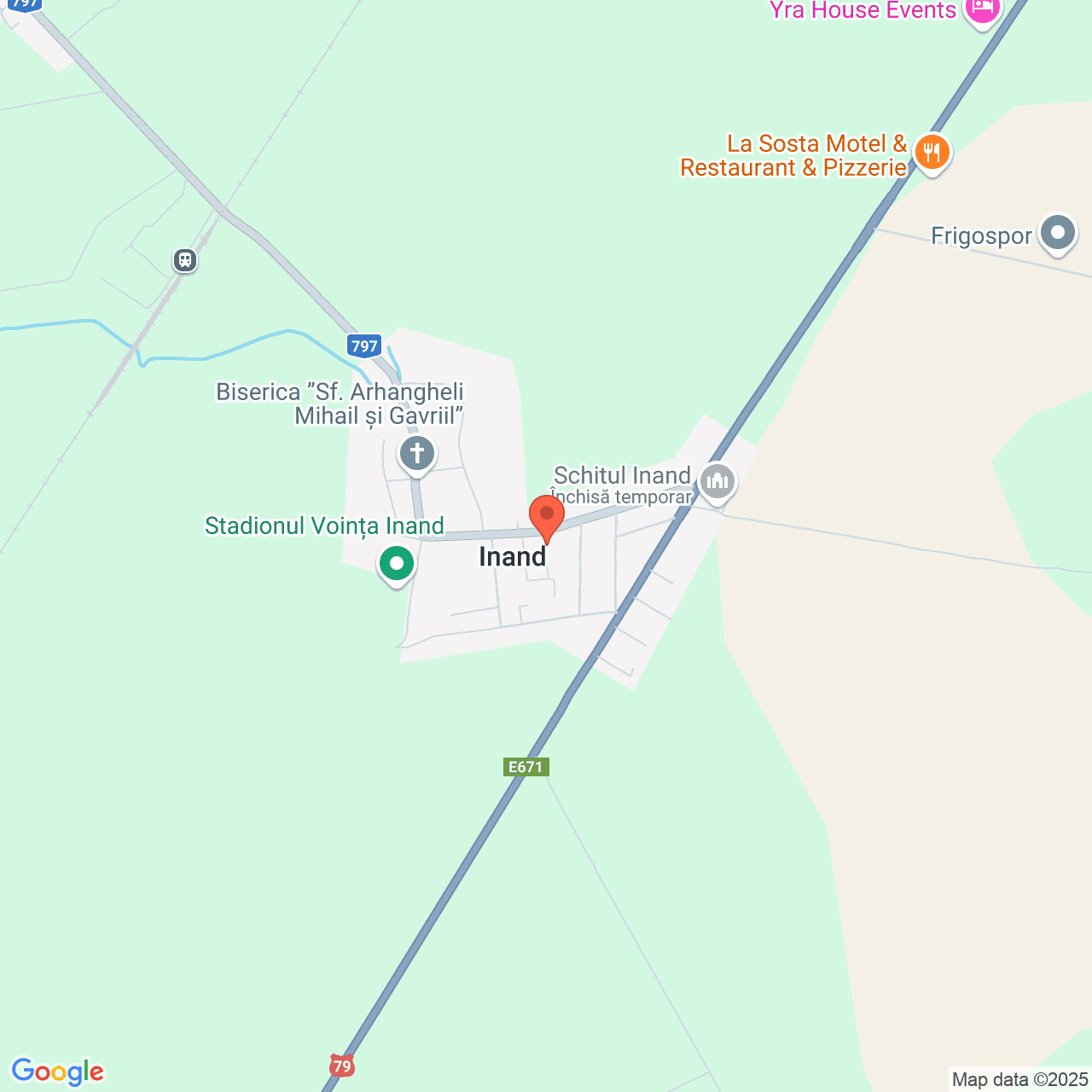Image resolution: width=1092 pixels, height=1092 pixels.
Task: Open La Sosta Motel & Restaurant marker
Action: pyautogui.click(x=932, y=154)
